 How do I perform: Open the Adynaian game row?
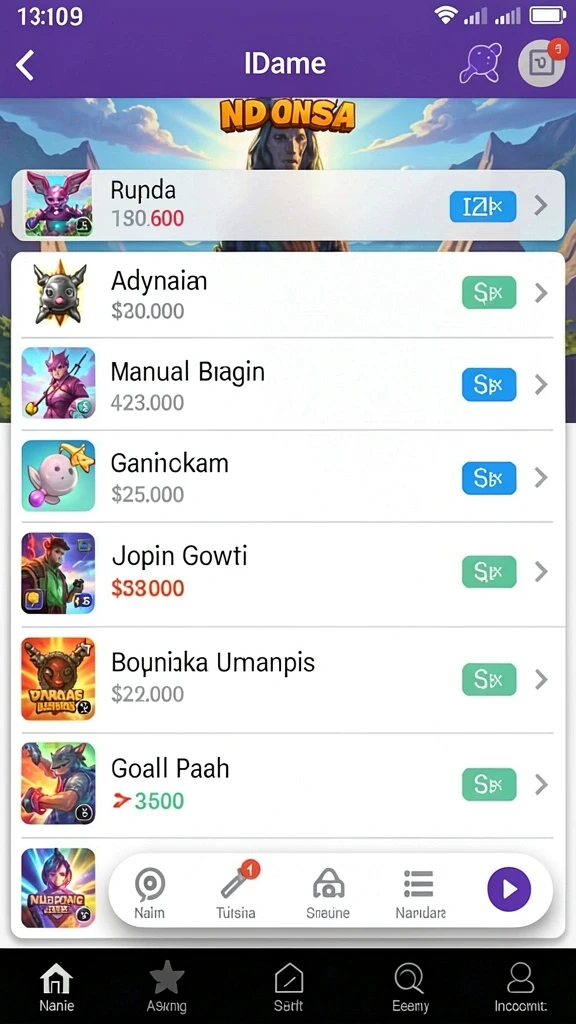pos(288,295)
